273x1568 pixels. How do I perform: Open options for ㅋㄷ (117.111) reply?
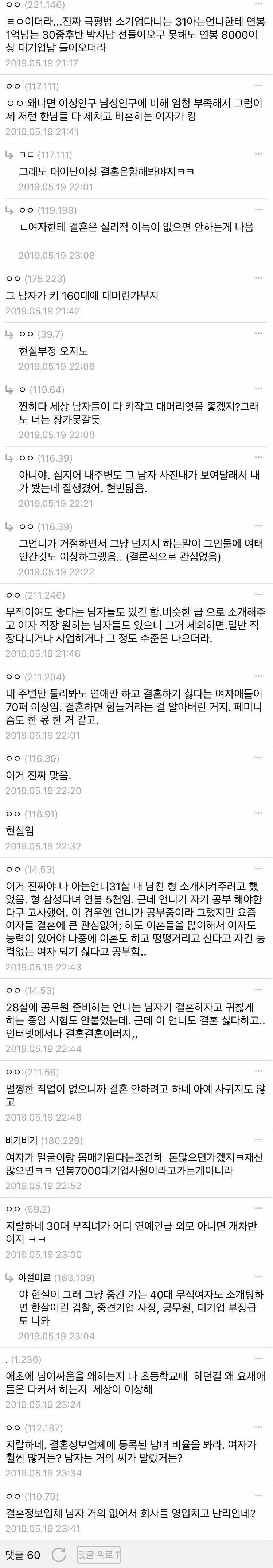[x=259, y=155]
